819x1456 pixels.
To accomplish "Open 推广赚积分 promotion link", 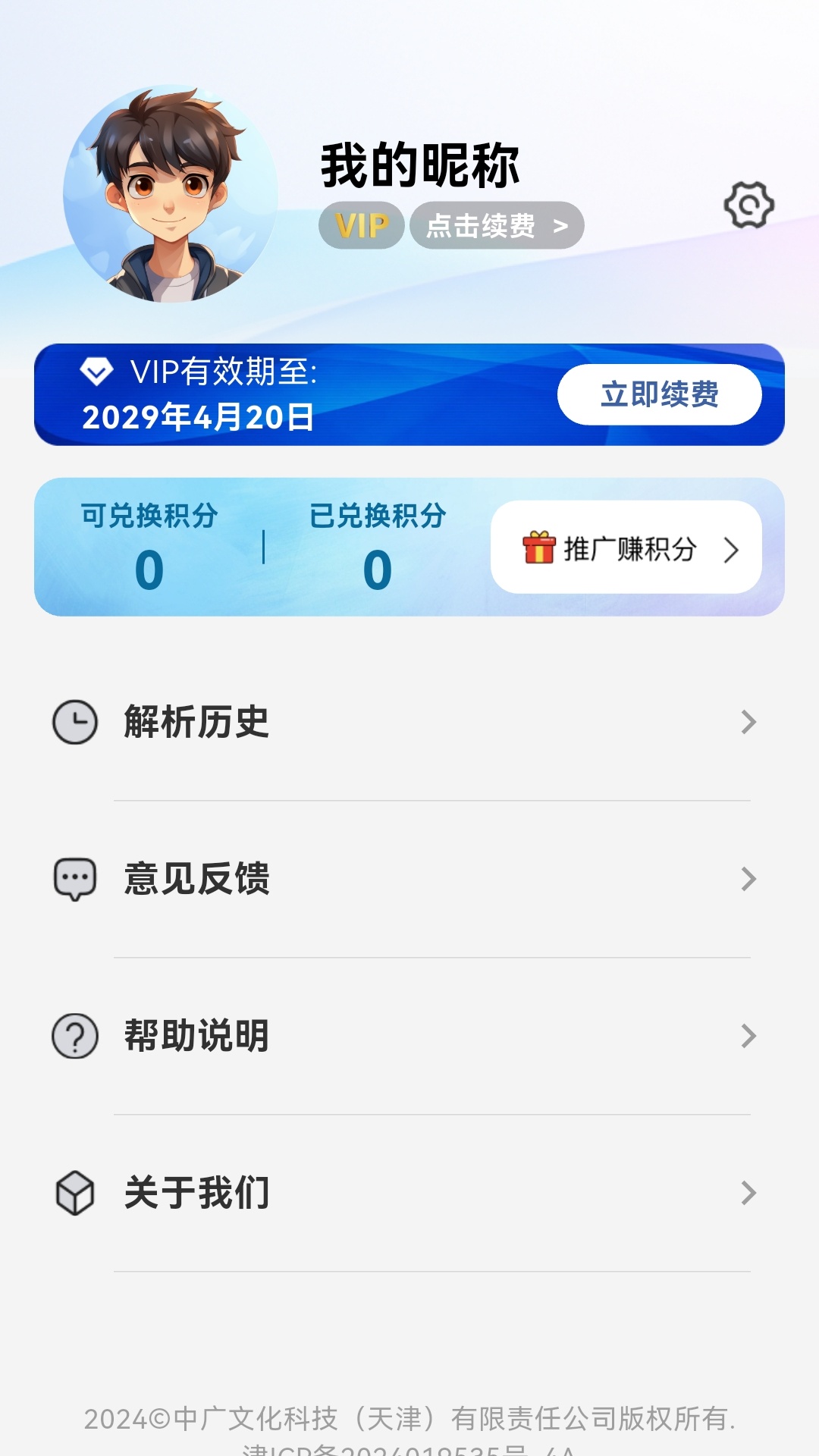I will click(629, 550).
